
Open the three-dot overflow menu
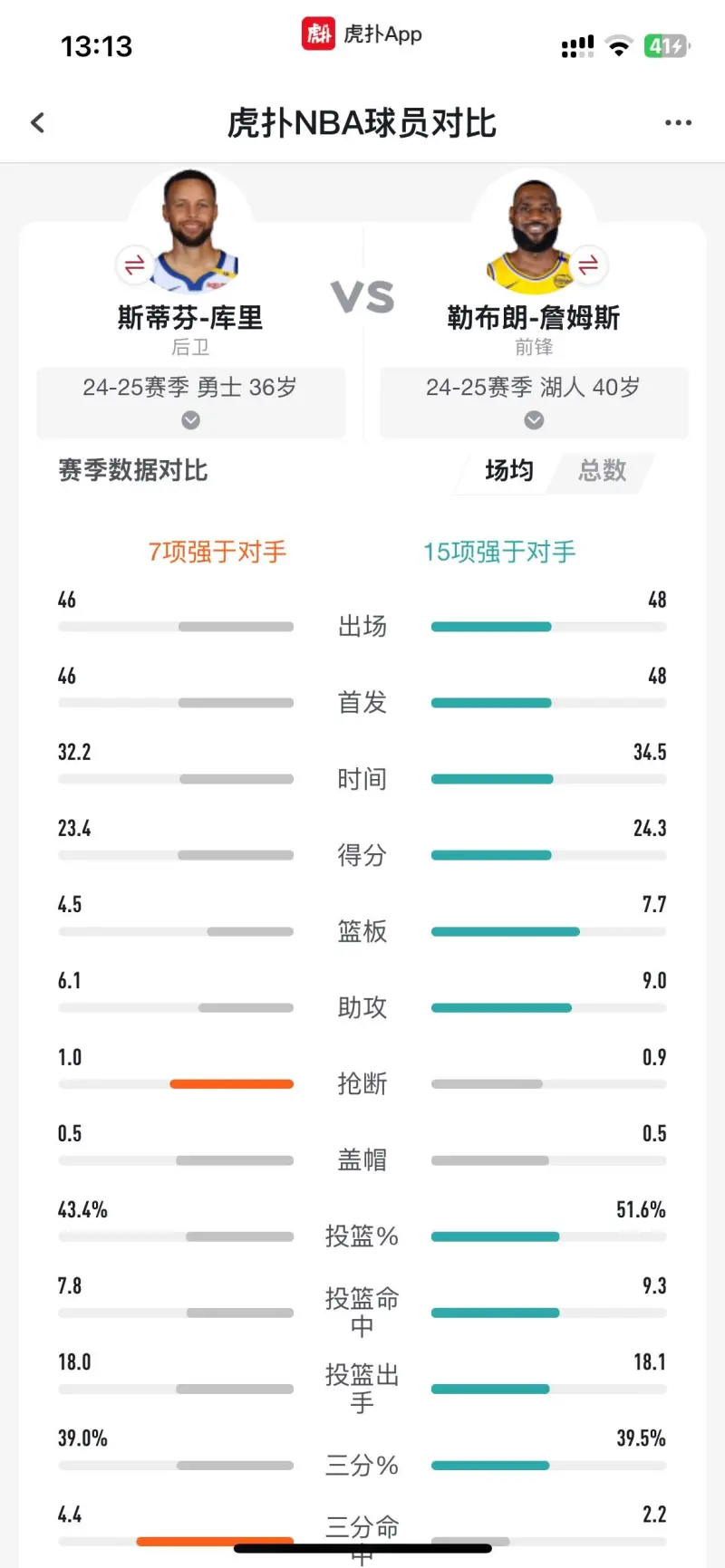[678, 122]
